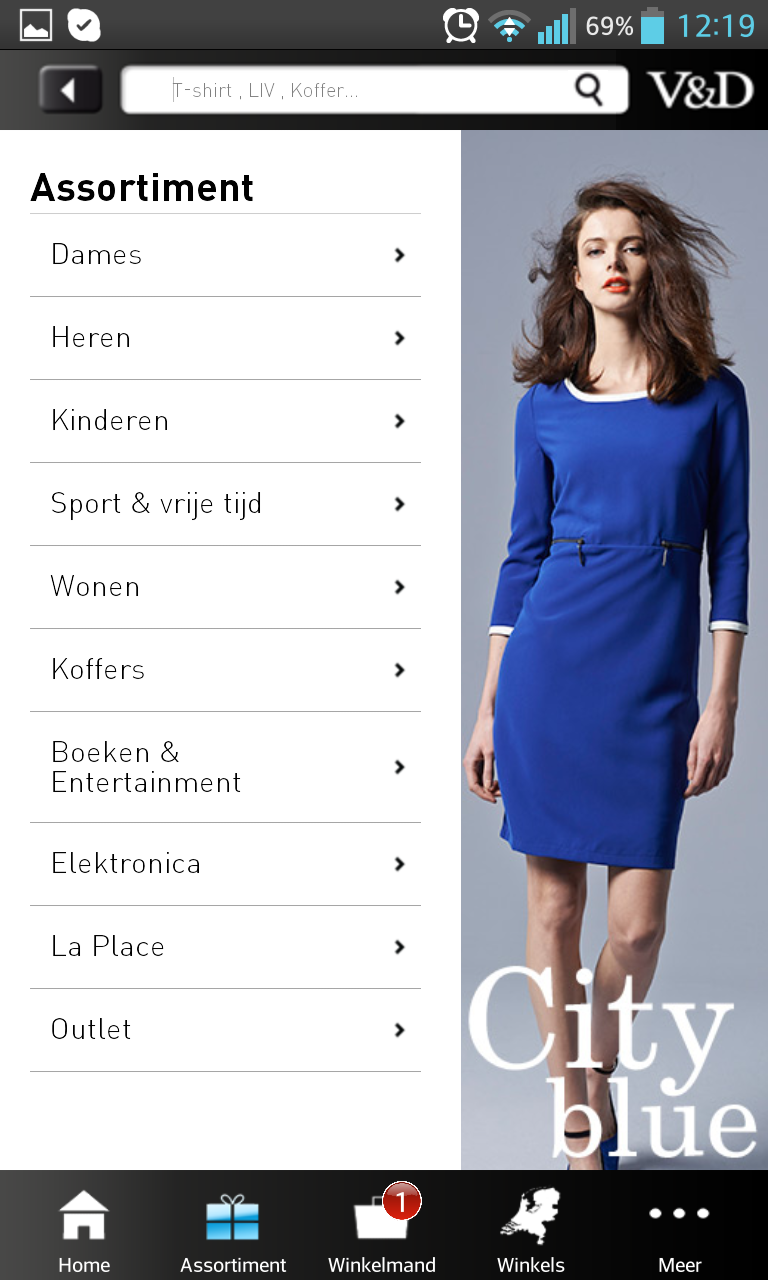The height and width of the screenshot is (1280, 768).
Task: Open the La Place row
Action: (225, 947)
